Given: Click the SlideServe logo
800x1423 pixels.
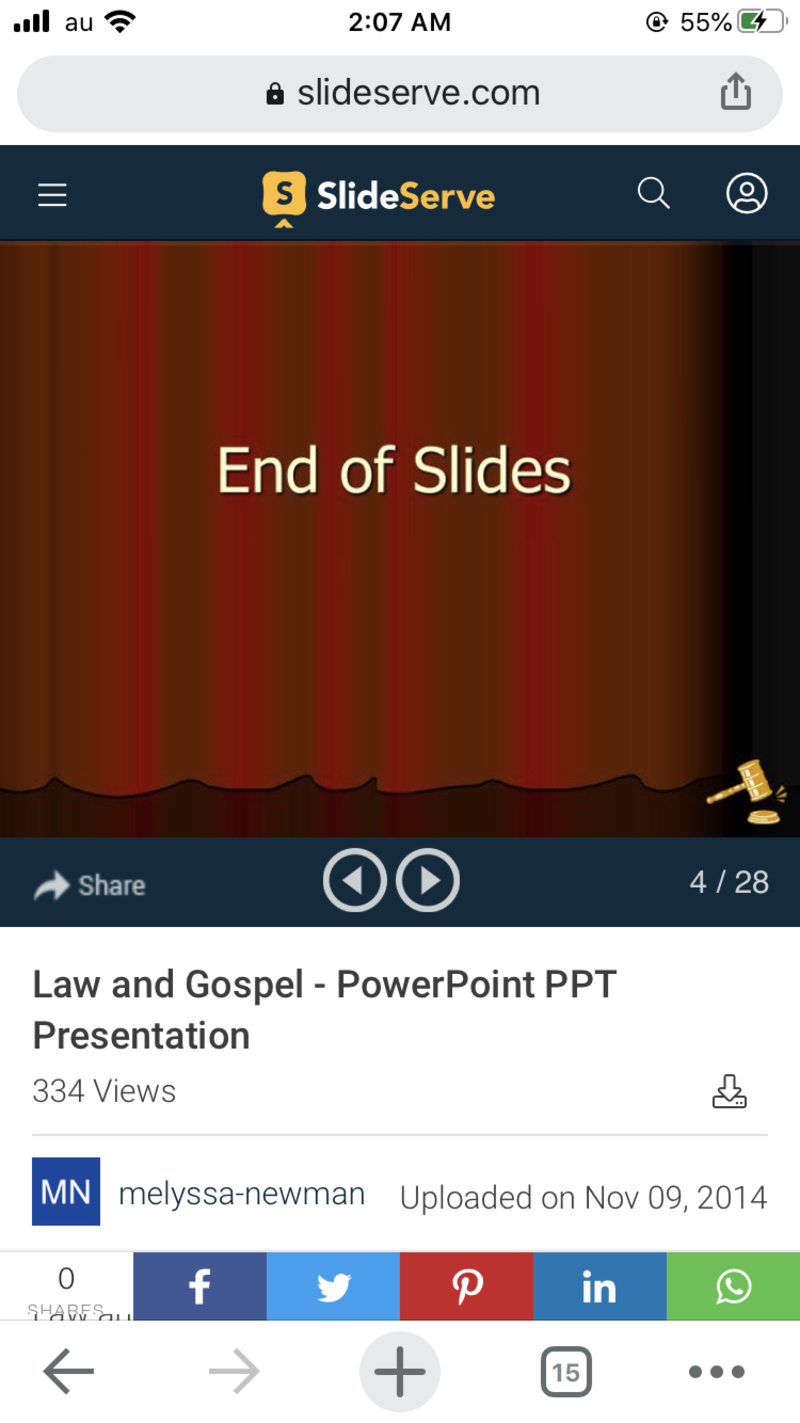Looking at the screenshot, I should pos(378,193).
